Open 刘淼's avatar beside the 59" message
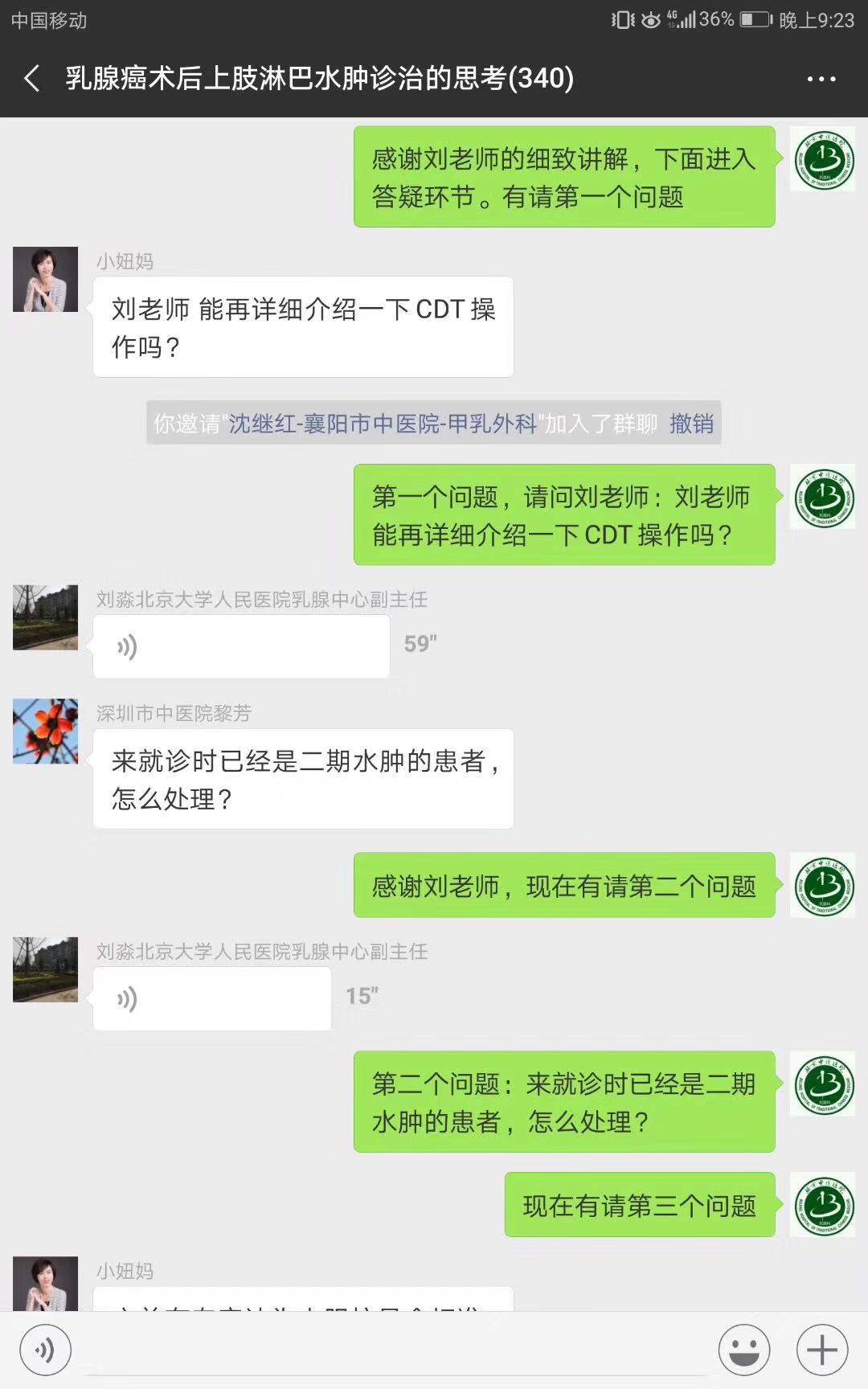Image resolution: width=868 pixels, height=1389 pixels. (45, 617)
